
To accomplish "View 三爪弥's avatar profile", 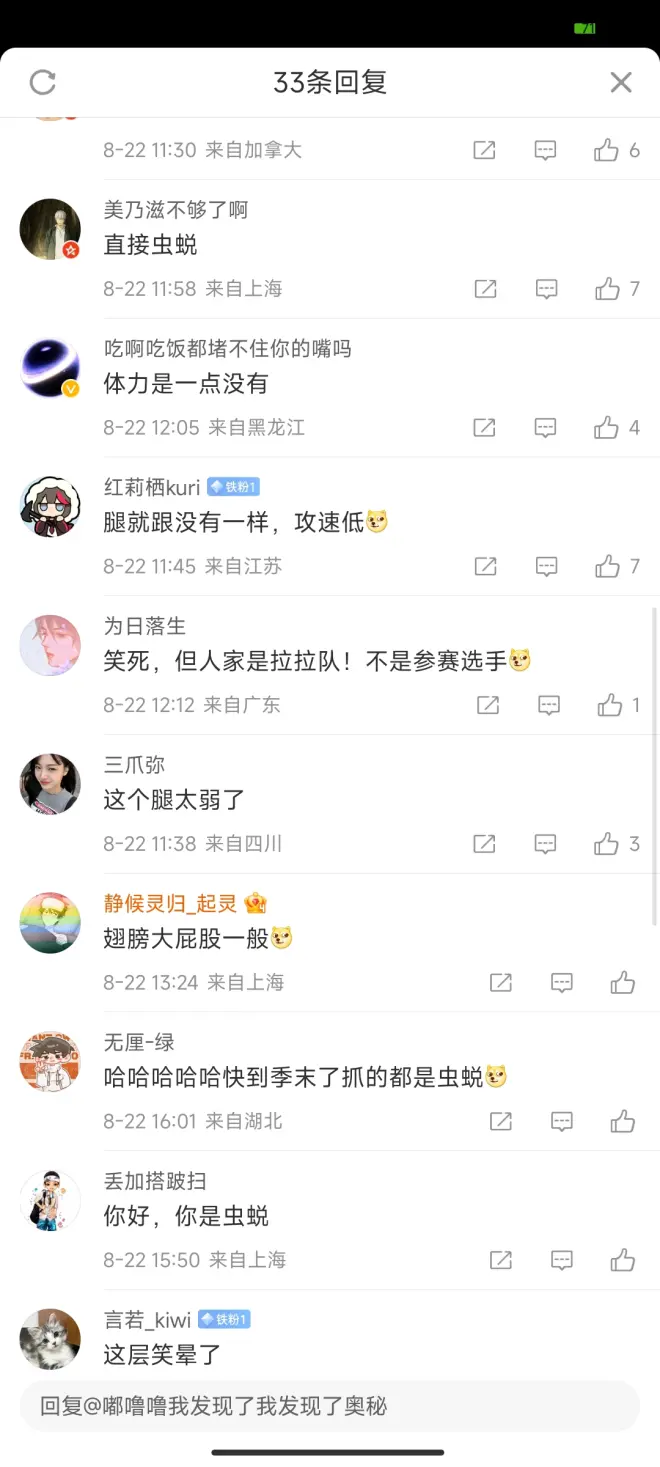I will pyautogui.click(x=50, y=785).
